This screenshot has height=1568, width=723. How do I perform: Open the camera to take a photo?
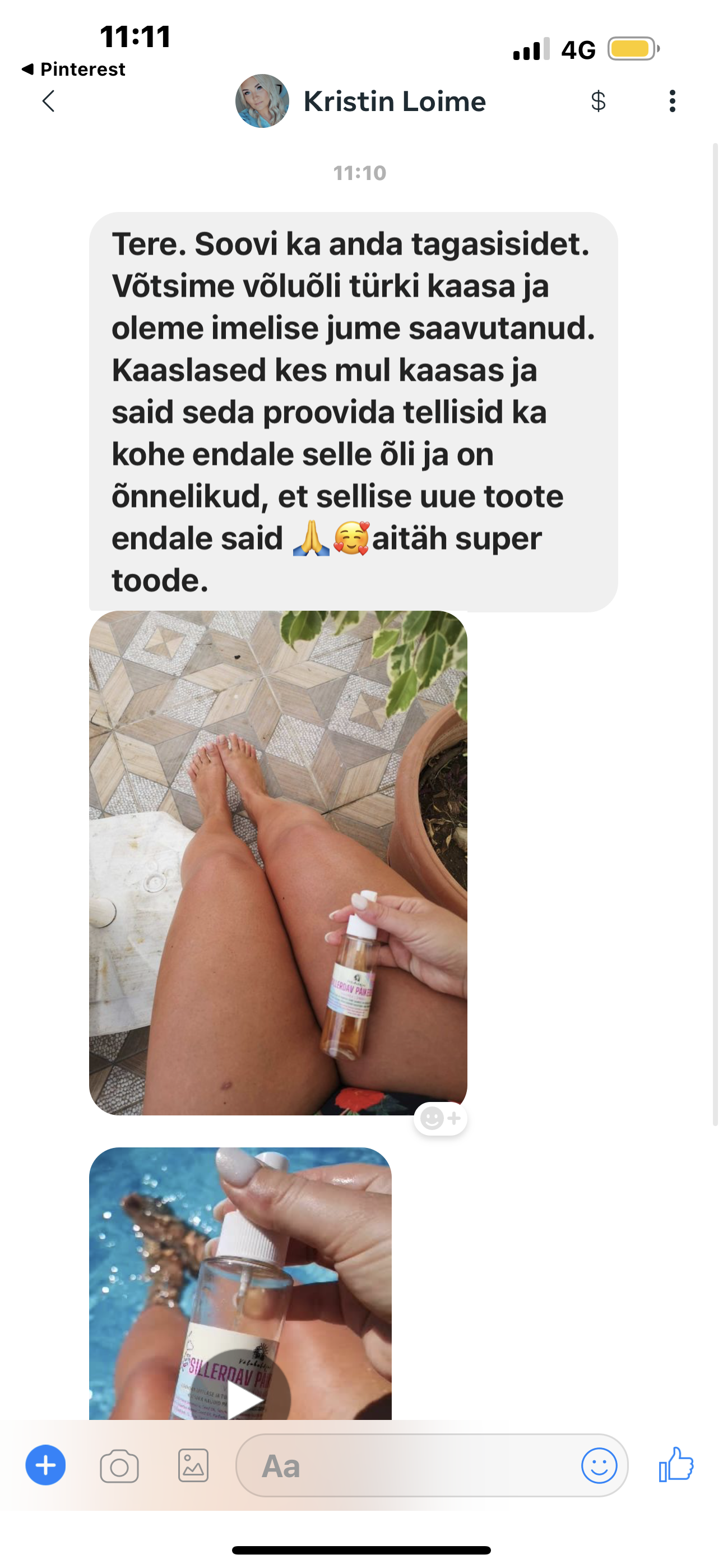coord(119,1466)
